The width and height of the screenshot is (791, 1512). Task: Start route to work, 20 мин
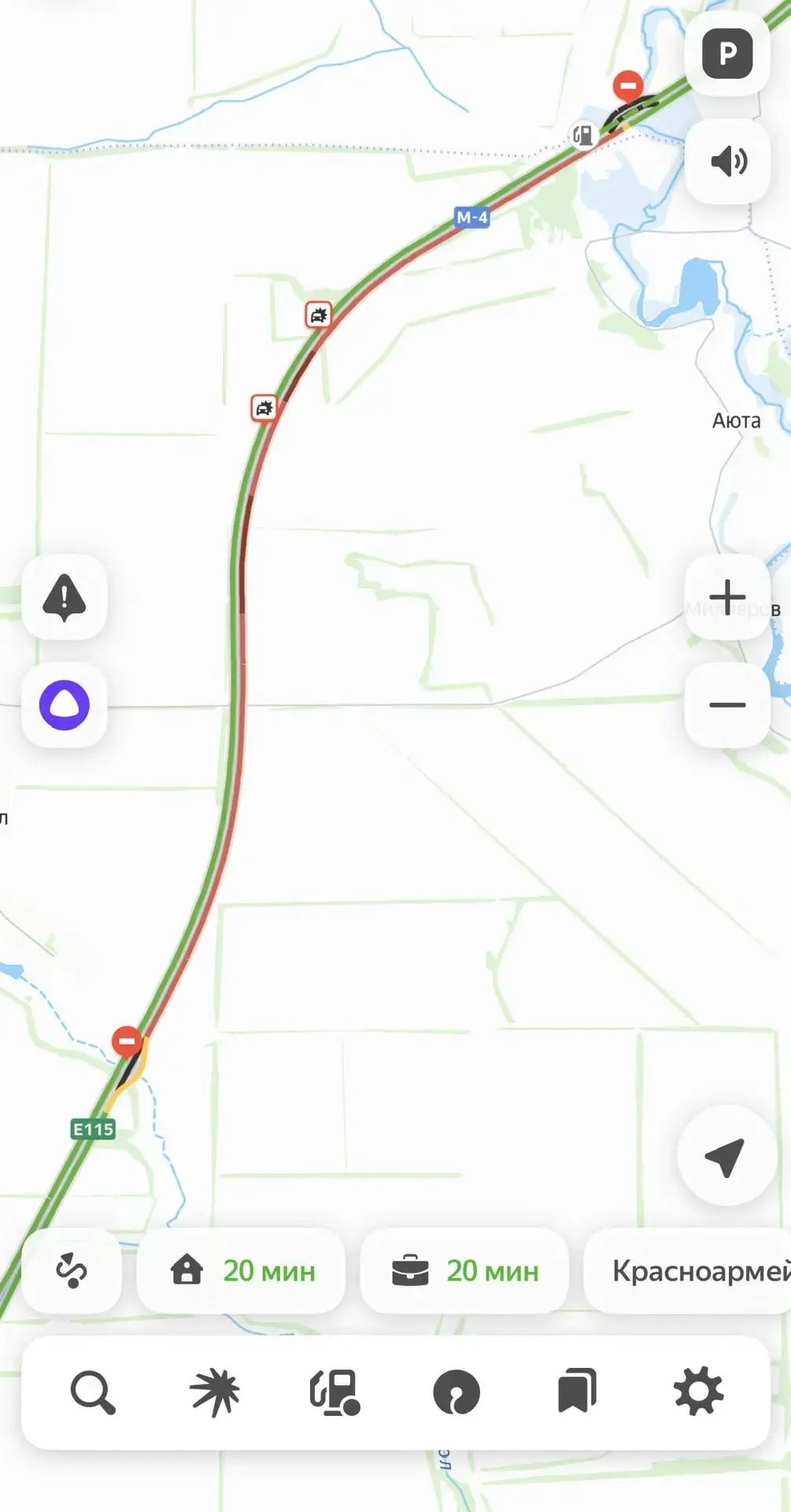pos(464,1270)
